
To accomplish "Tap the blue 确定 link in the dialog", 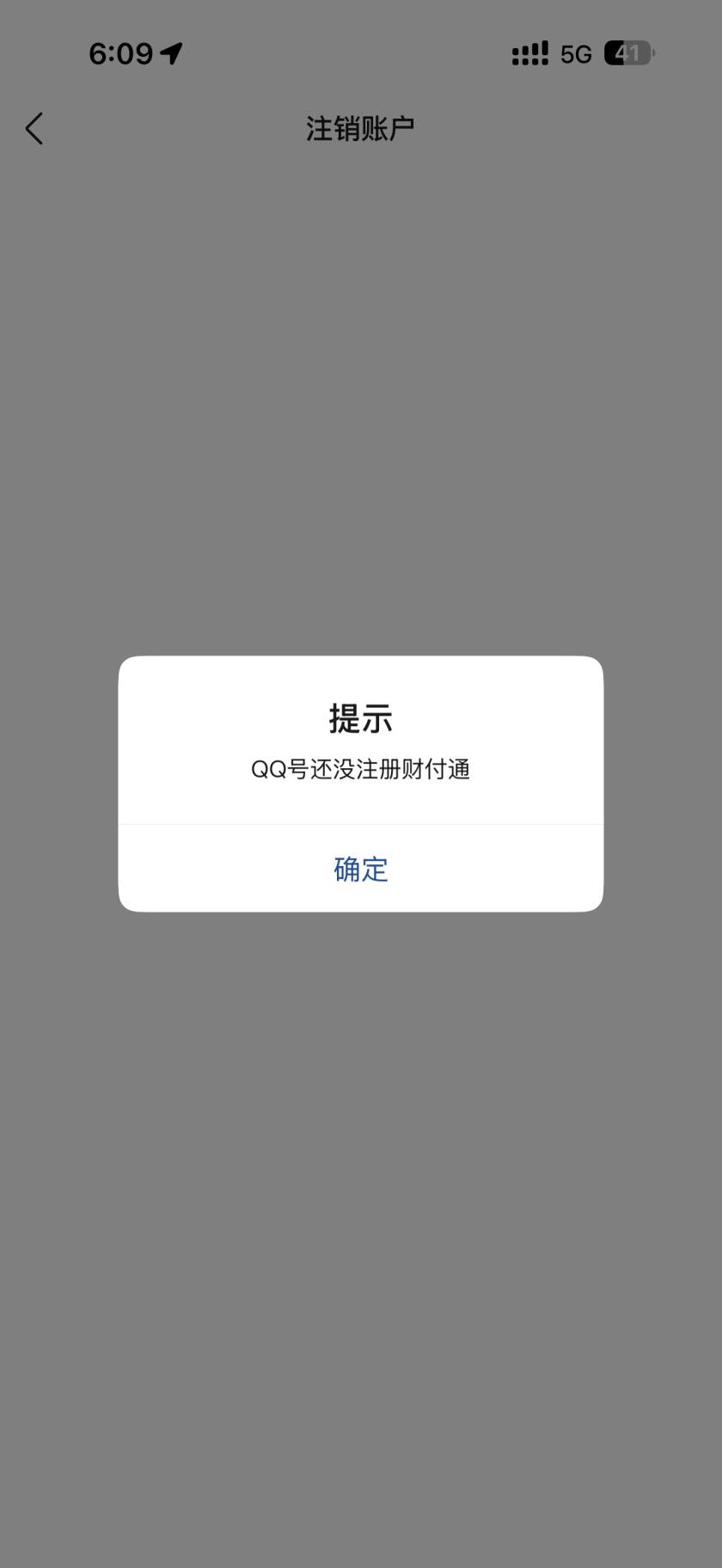I will click(360, 869).
